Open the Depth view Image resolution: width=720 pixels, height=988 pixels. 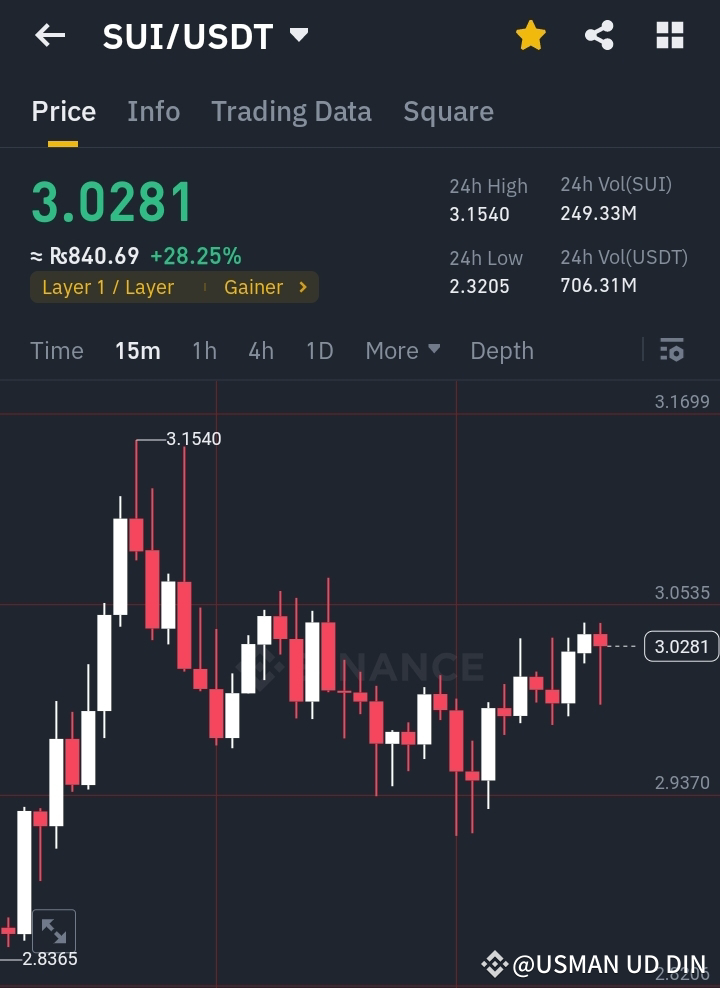[x=501, y=351]
